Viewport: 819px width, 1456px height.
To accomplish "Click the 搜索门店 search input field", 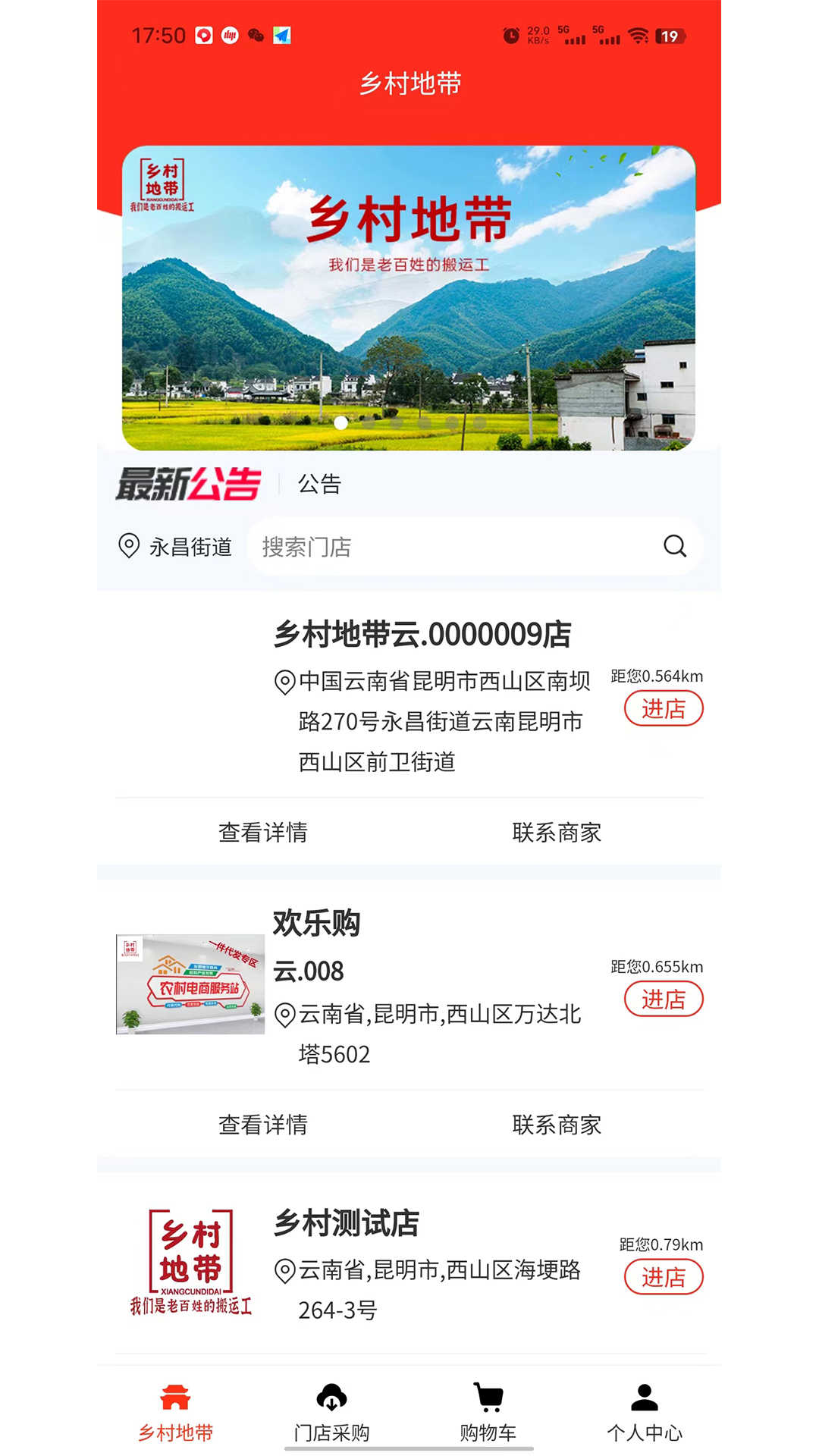I will [417, 546].
